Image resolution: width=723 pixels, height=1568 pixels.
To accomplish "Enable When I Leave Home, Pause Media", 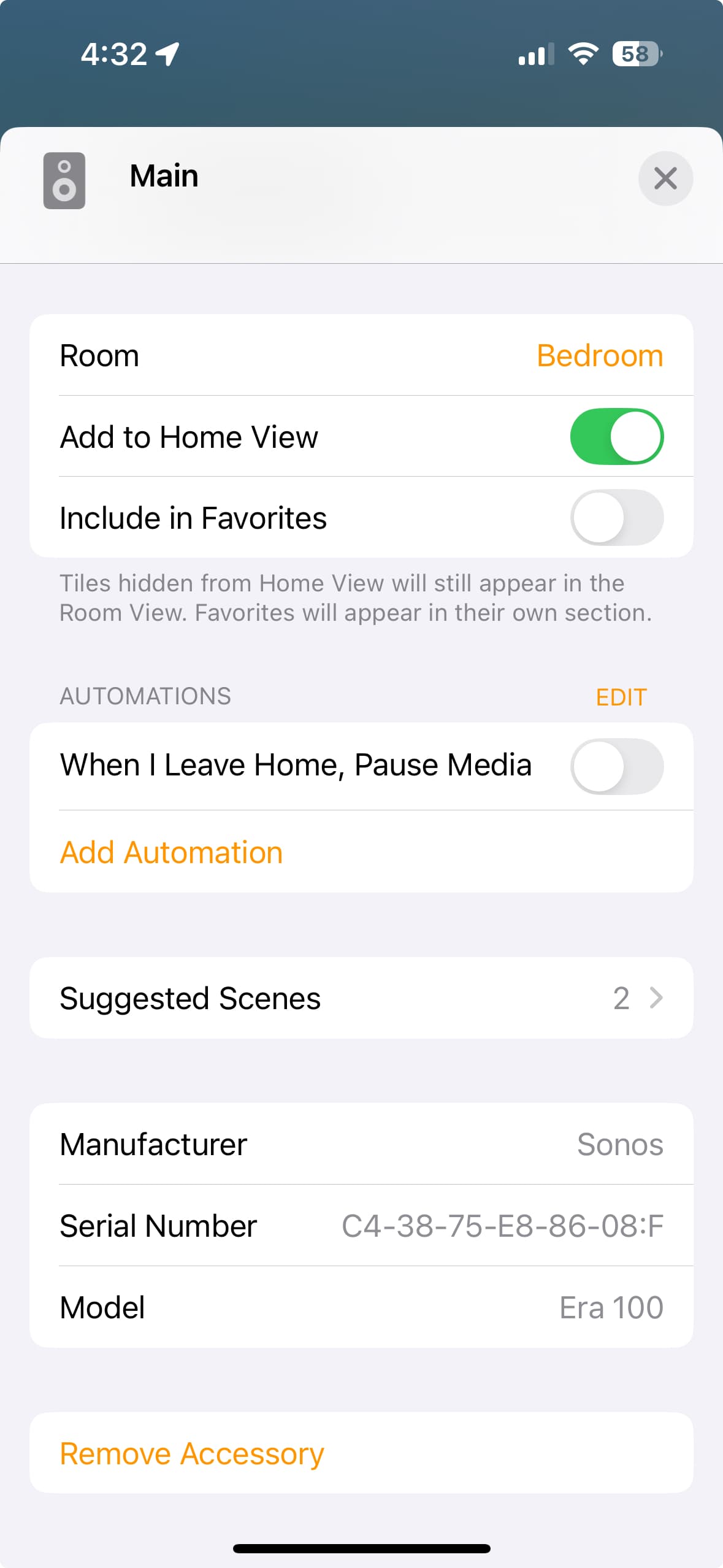I will coord(616,766).
